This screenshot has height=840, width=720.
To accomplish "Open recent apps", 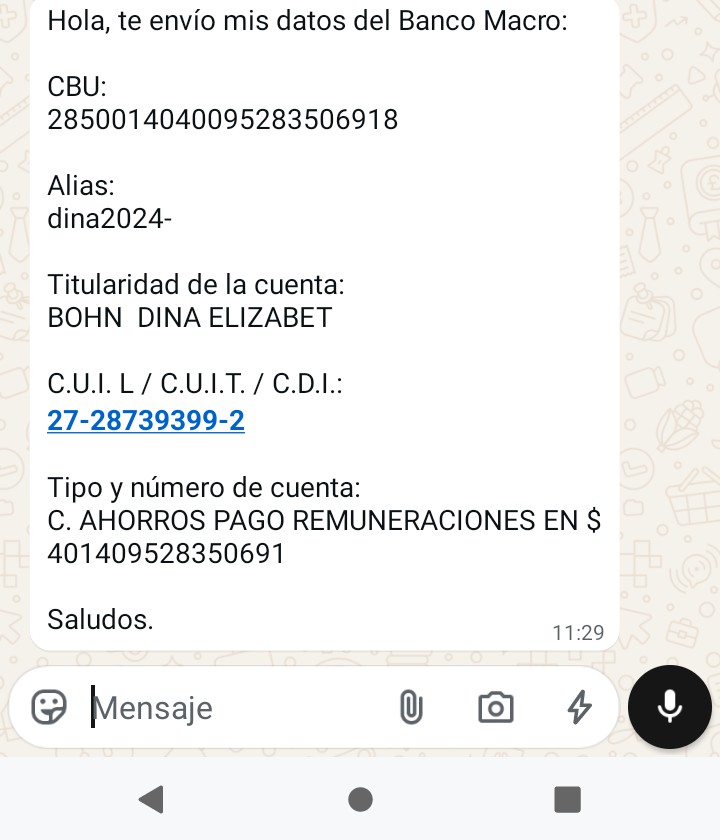I will tap(567, 798).
